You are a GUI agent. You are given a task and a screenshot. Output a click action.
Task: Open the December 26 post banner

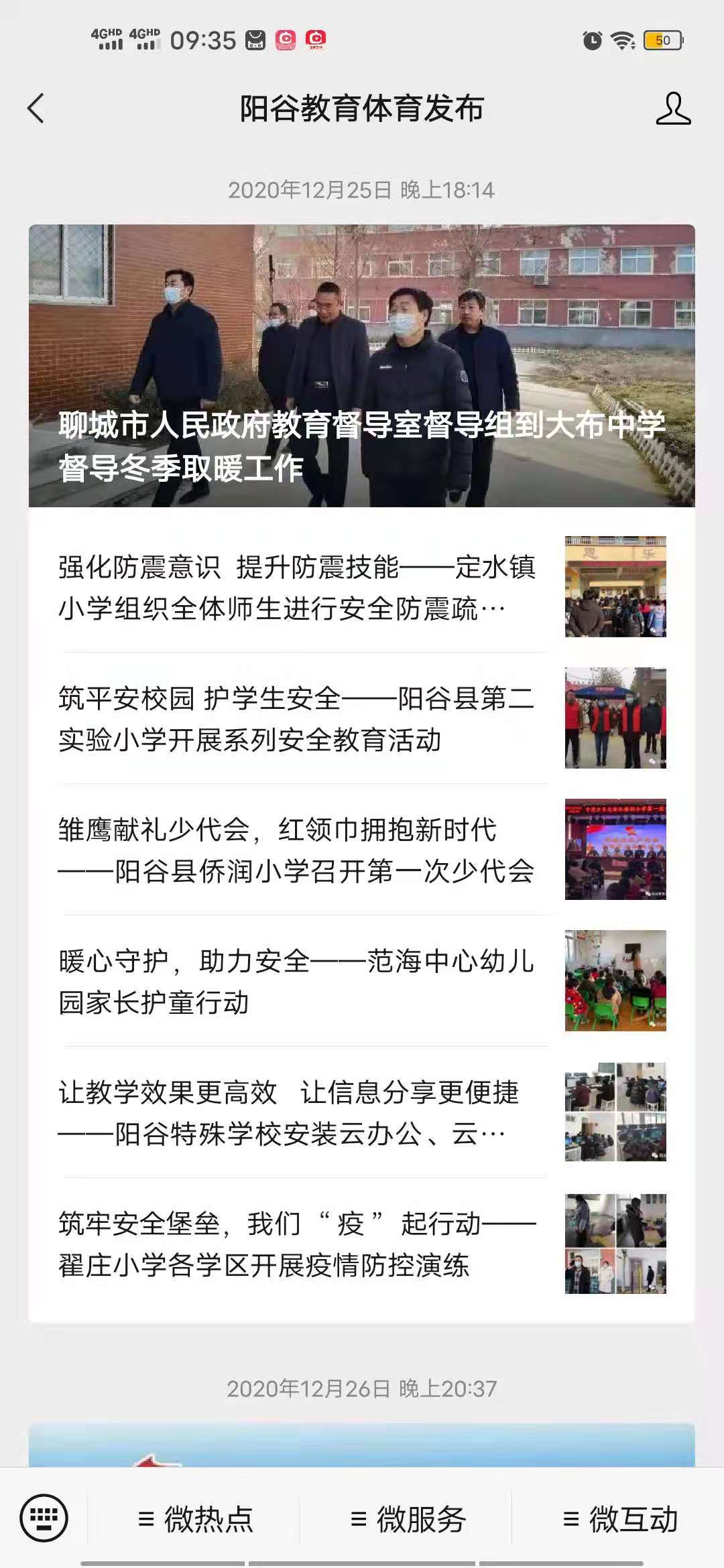click(x=361, y=1445)
